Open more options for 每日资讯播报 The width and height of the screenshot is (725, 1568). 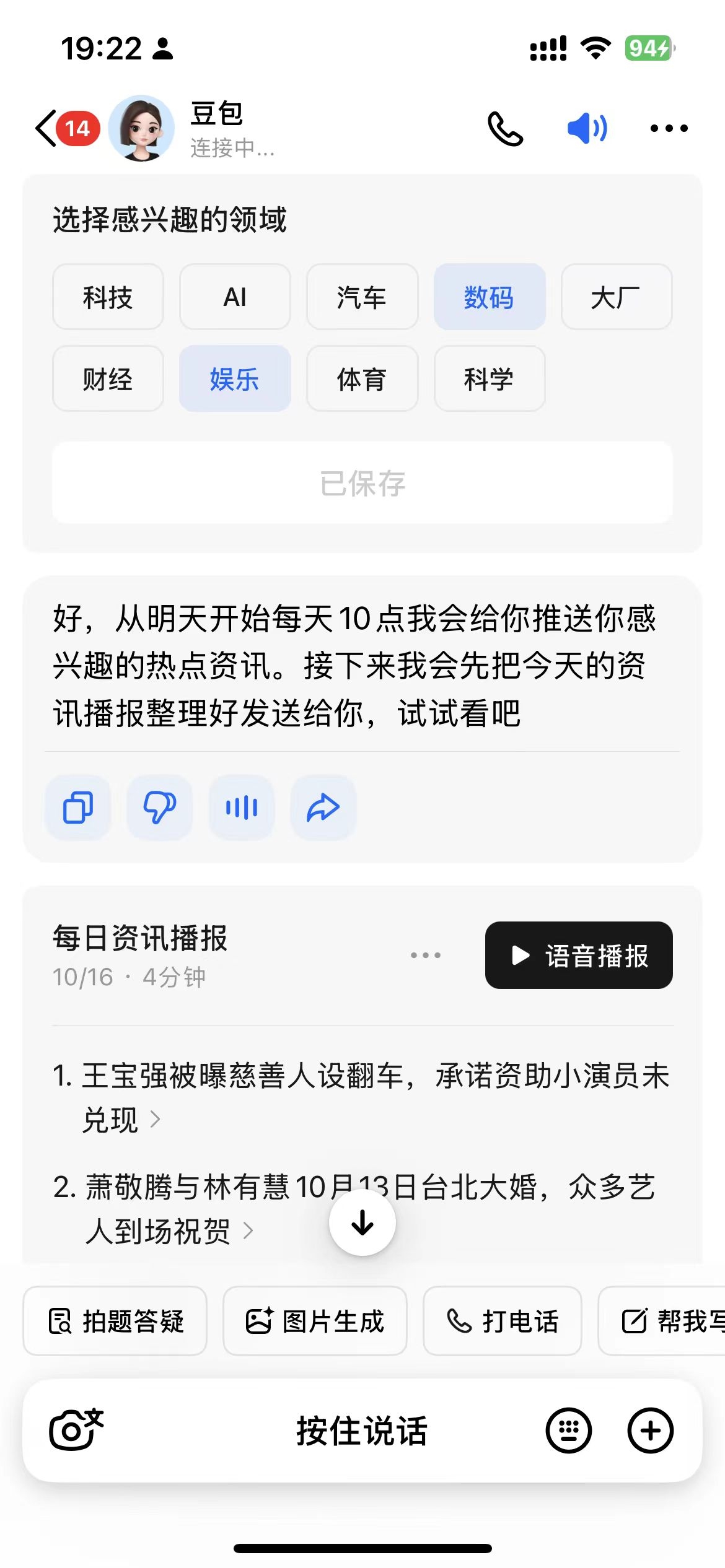point(425,955)
